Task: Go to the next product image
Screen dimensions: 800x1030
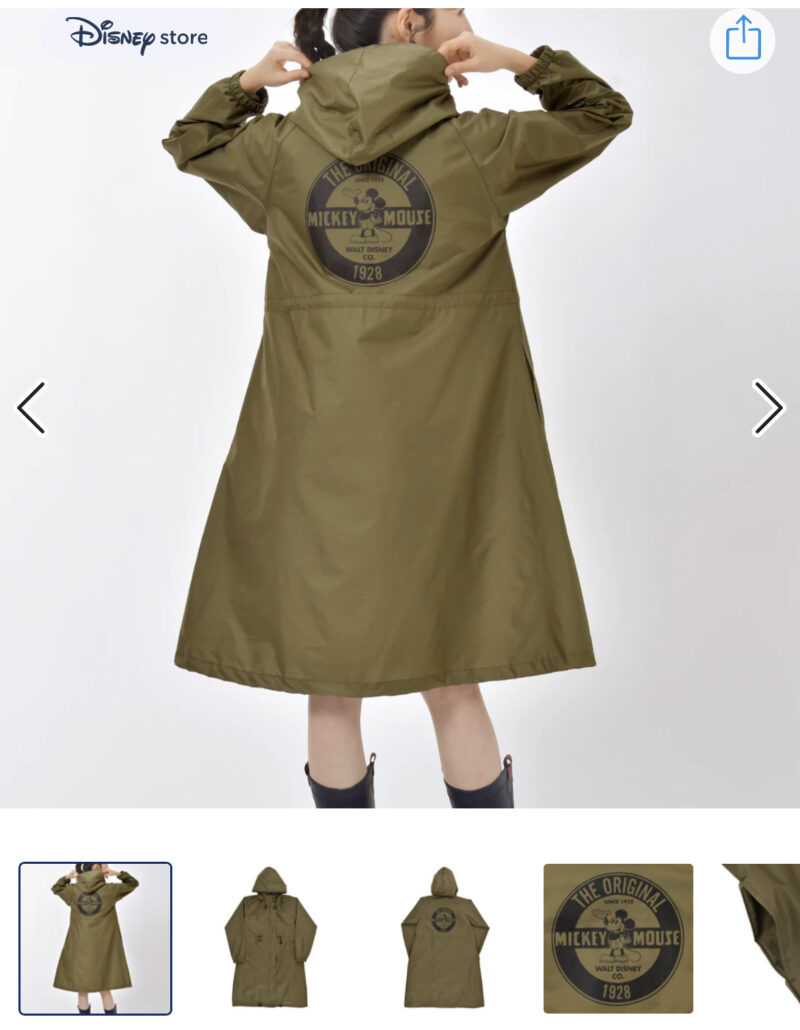Action: coord(768,408)
